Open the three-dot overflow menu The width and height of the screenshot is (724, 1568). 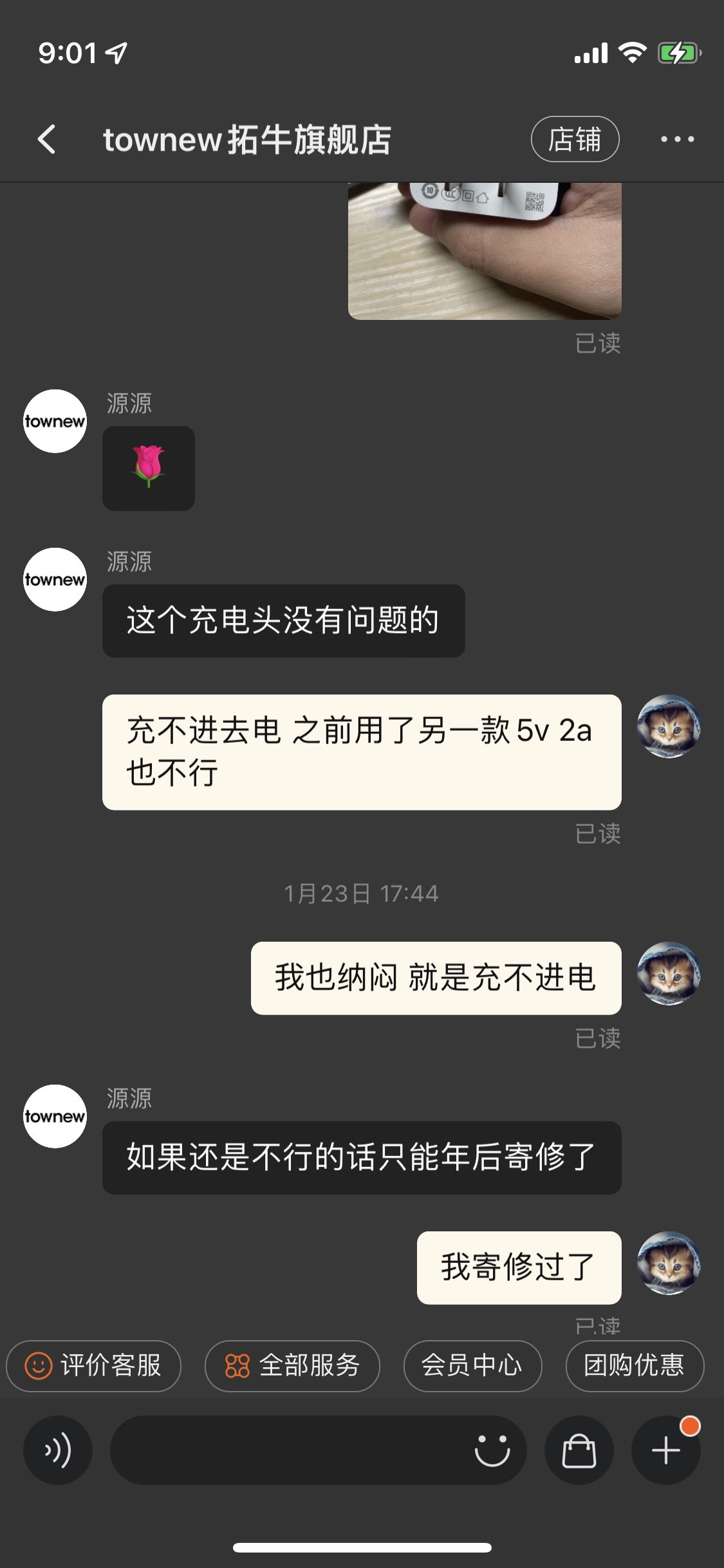coord(677,139)
